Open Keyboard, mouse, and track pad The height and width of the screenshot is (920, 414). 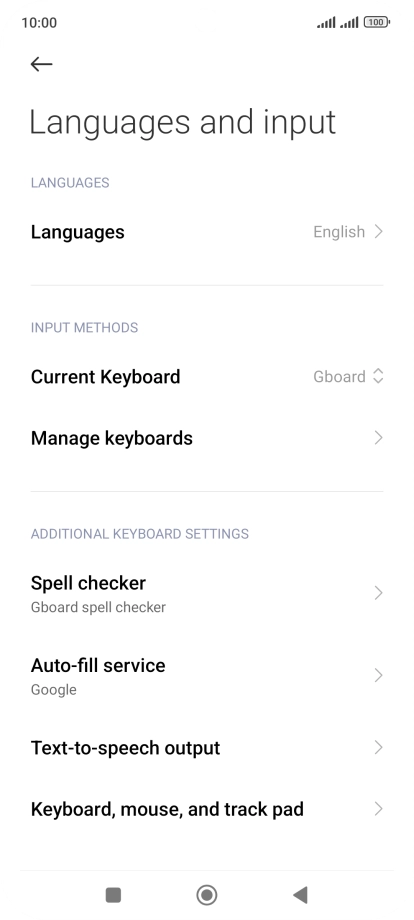click(207, 810)
